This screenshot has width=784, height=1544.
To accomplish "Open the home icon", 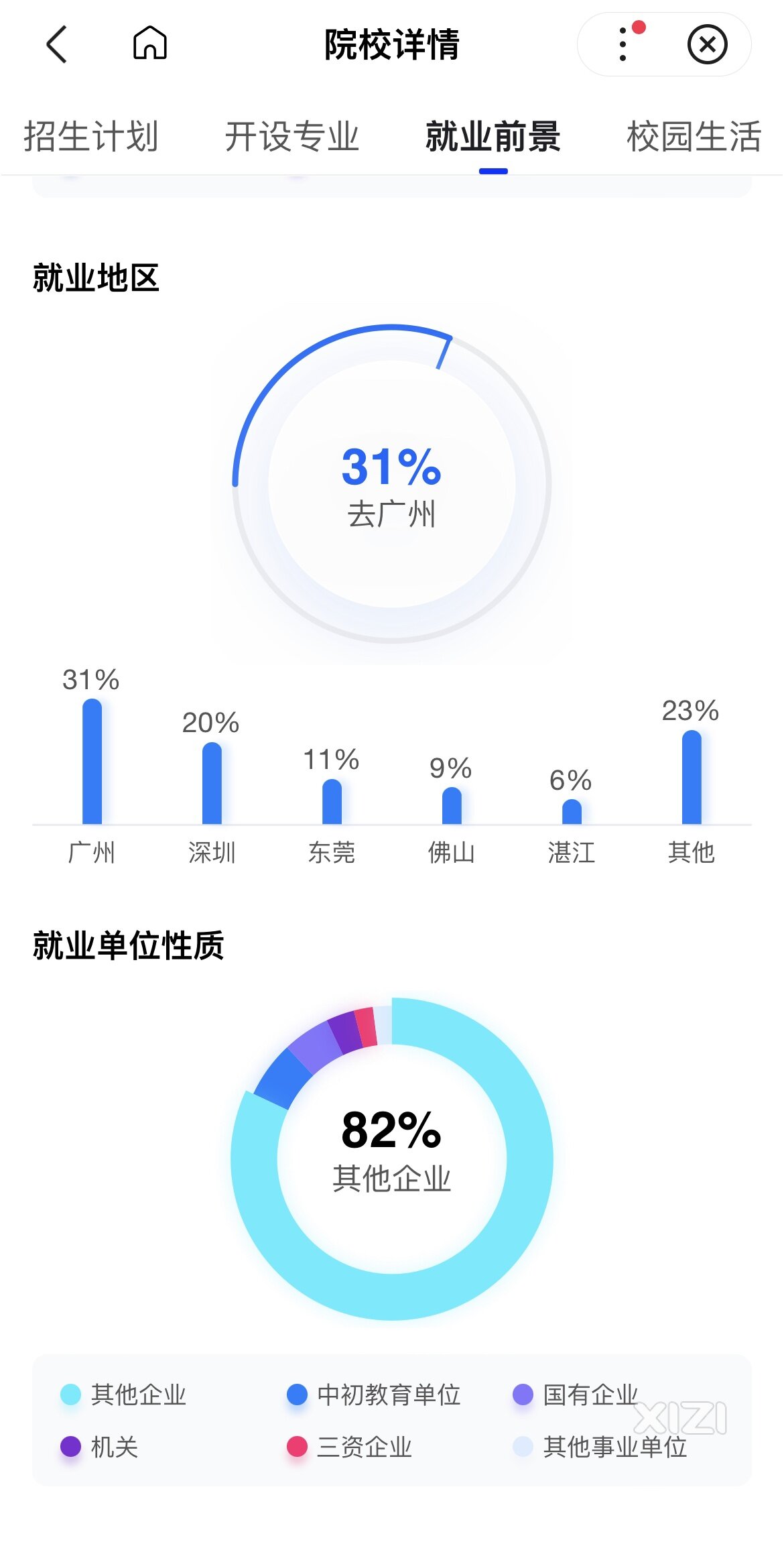I will click(149, 44).
